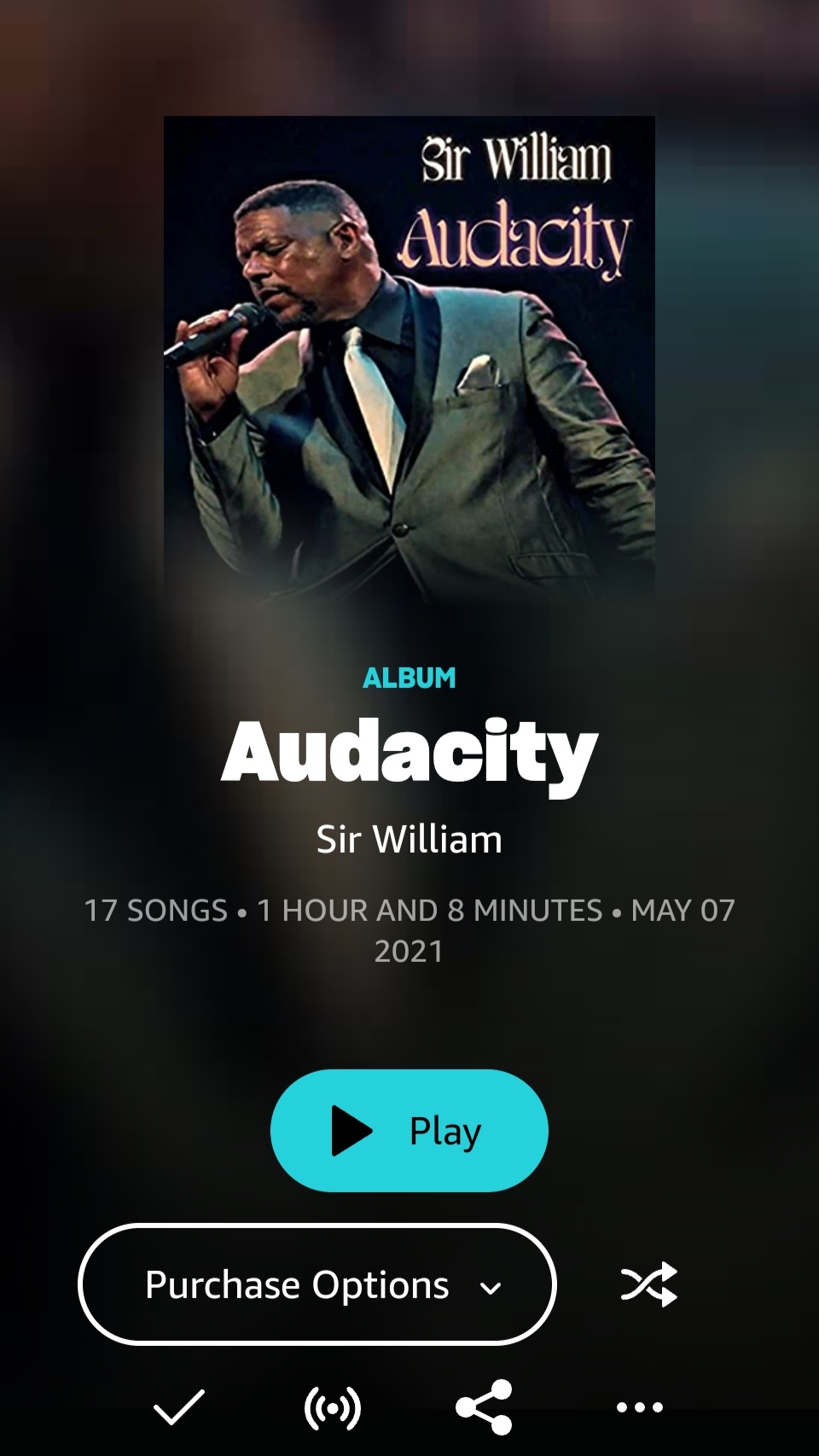Expand the Purchase Options dropdown
Screen dimensions: 819x1456
[x=317, y=1284]
